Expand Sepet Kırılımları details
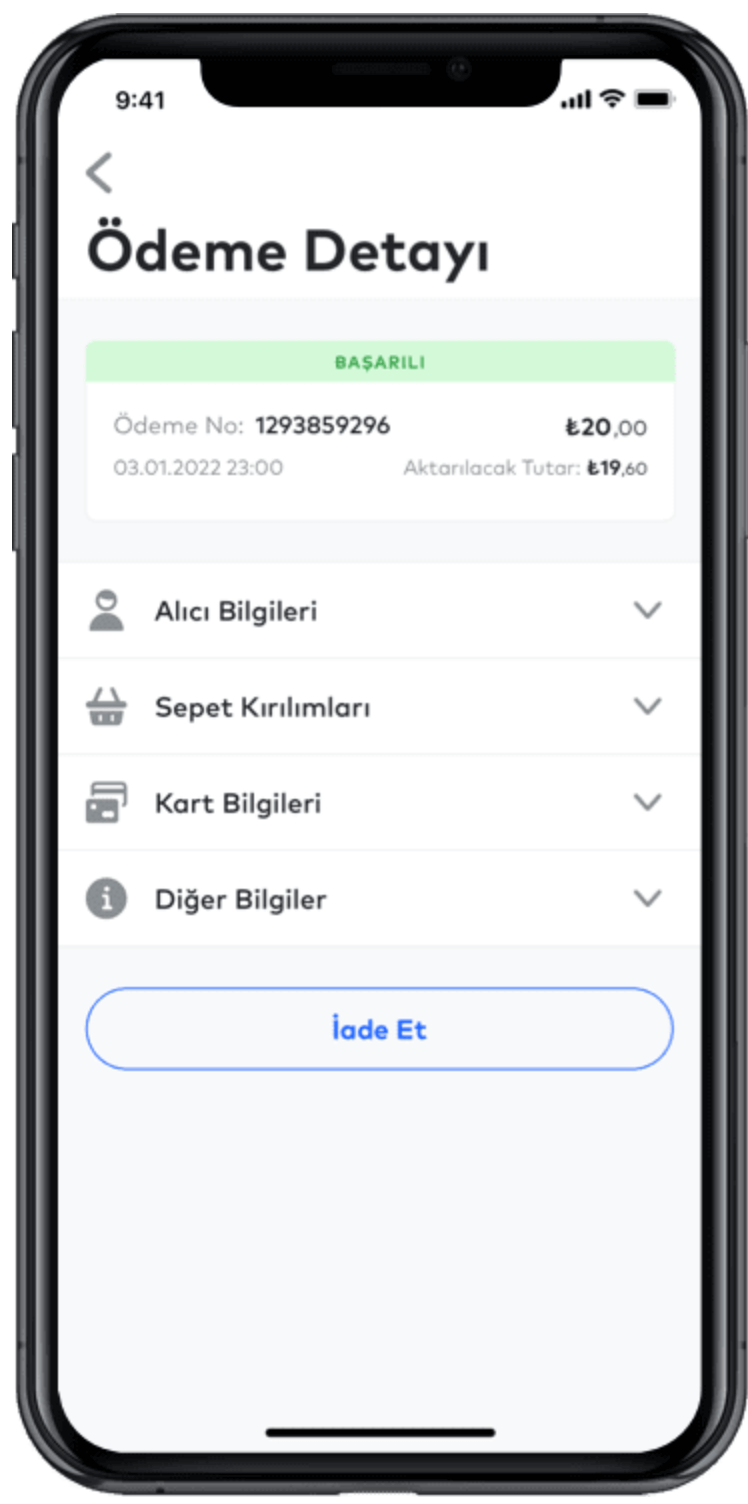The width and height of the screenshot is (748, 1504). coord(378,707)
